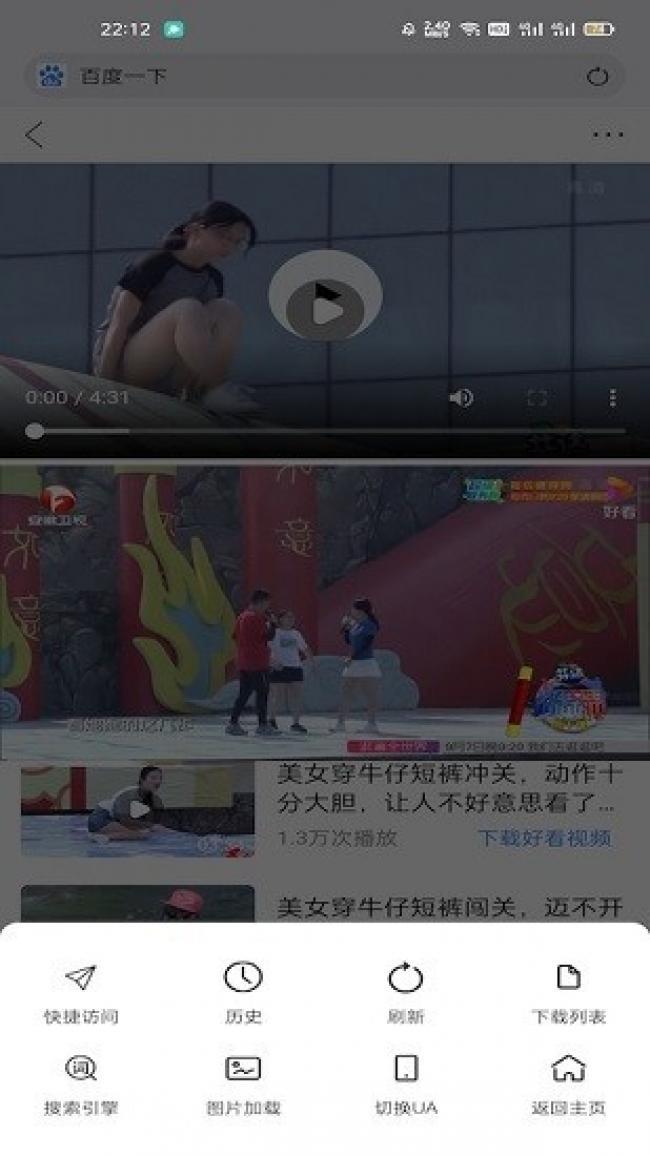The height and width of the screenshot is (1156, 650).
Task: Tap the 百度一下 address bar
Action: [300, 76]
